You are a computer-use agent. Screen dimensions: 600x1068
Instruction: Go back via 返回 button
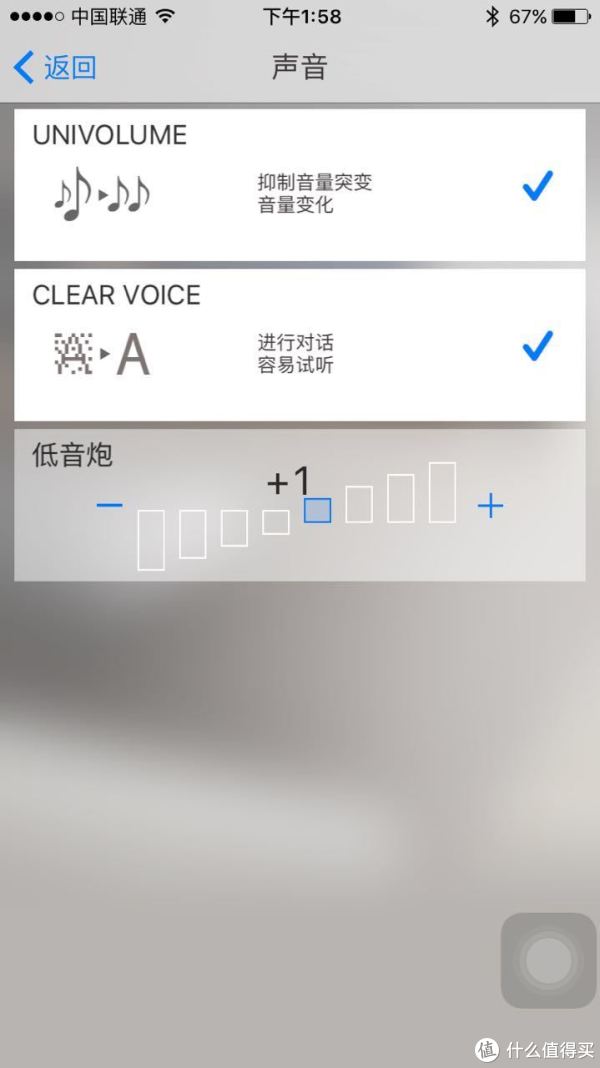coord(56,68)
